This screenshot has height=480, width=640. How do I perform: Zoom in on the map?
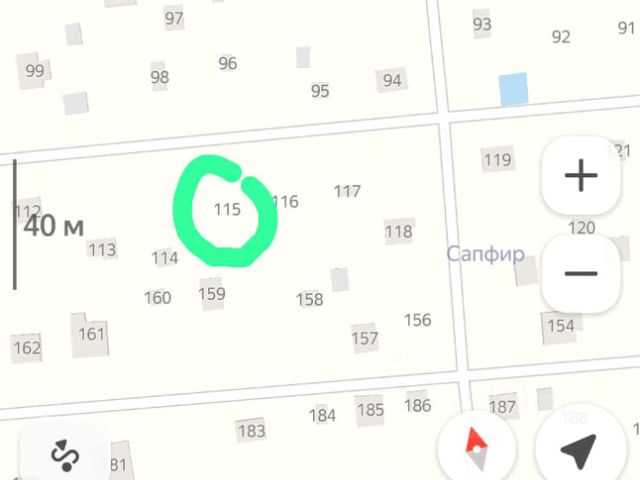pyautogui.click(x=580, y=176)
